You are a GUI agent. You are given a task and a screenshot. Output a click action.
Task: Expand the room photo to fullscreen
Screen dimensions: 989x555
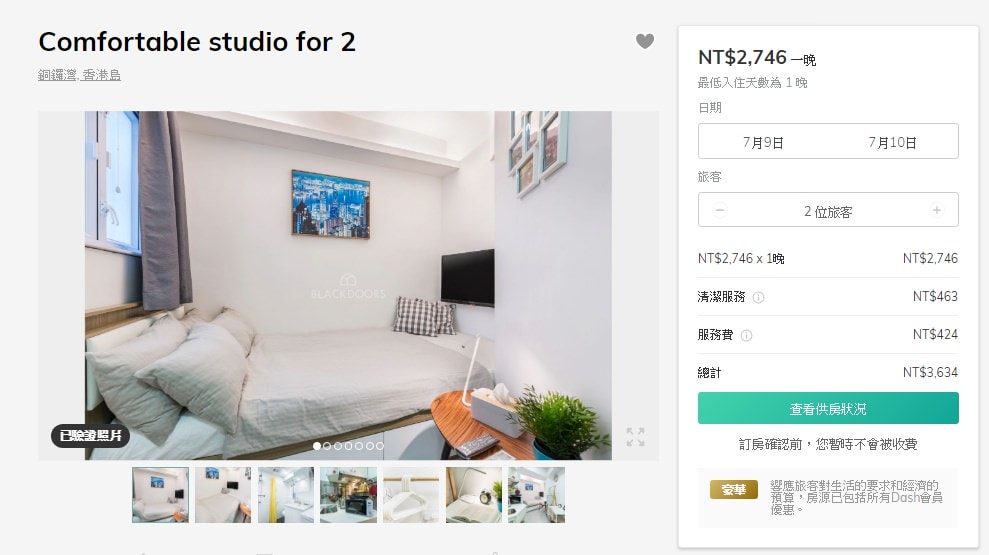pos(635,437)
